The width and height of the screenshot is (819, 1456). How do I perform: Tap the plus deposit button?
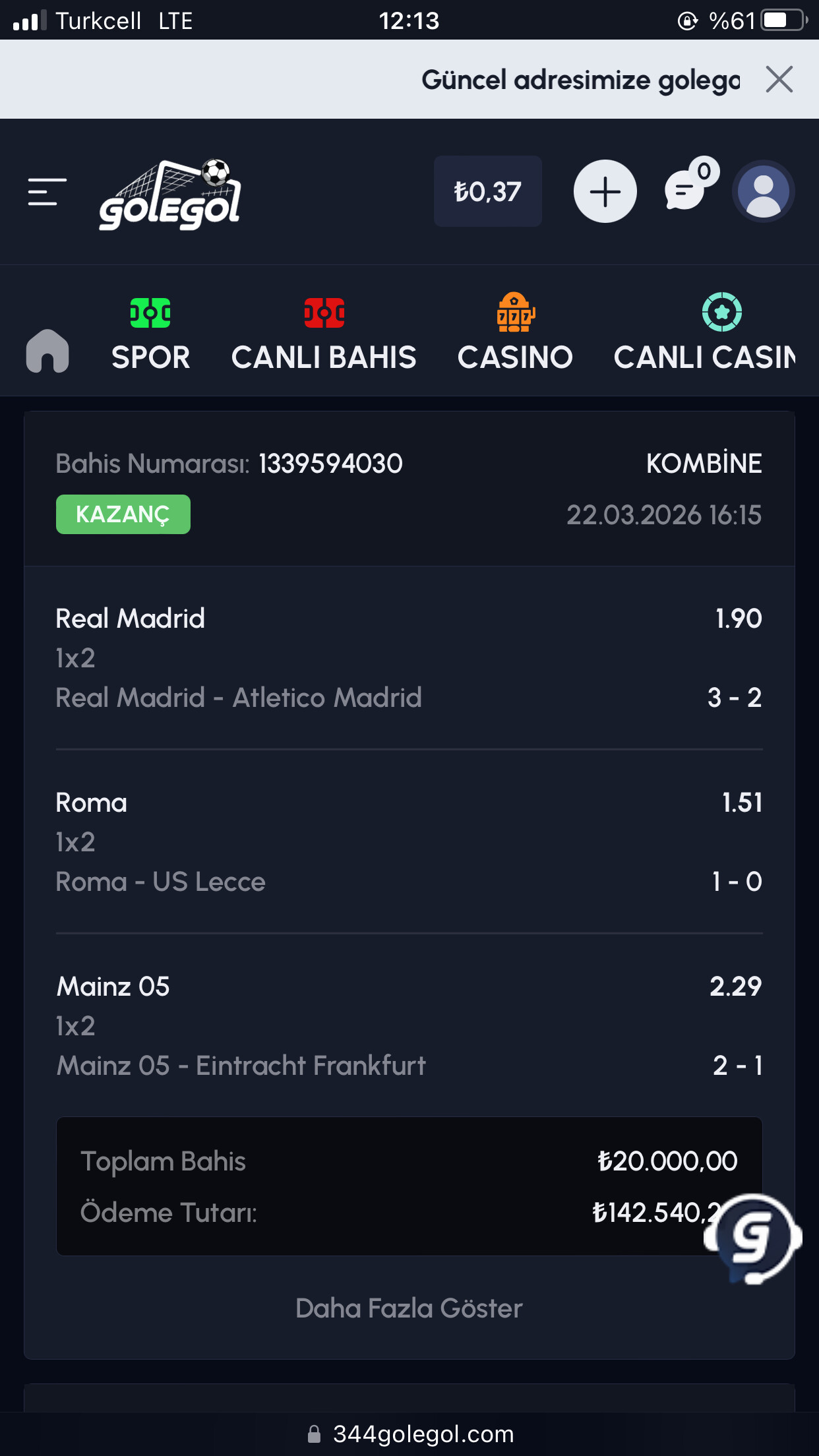605,192
